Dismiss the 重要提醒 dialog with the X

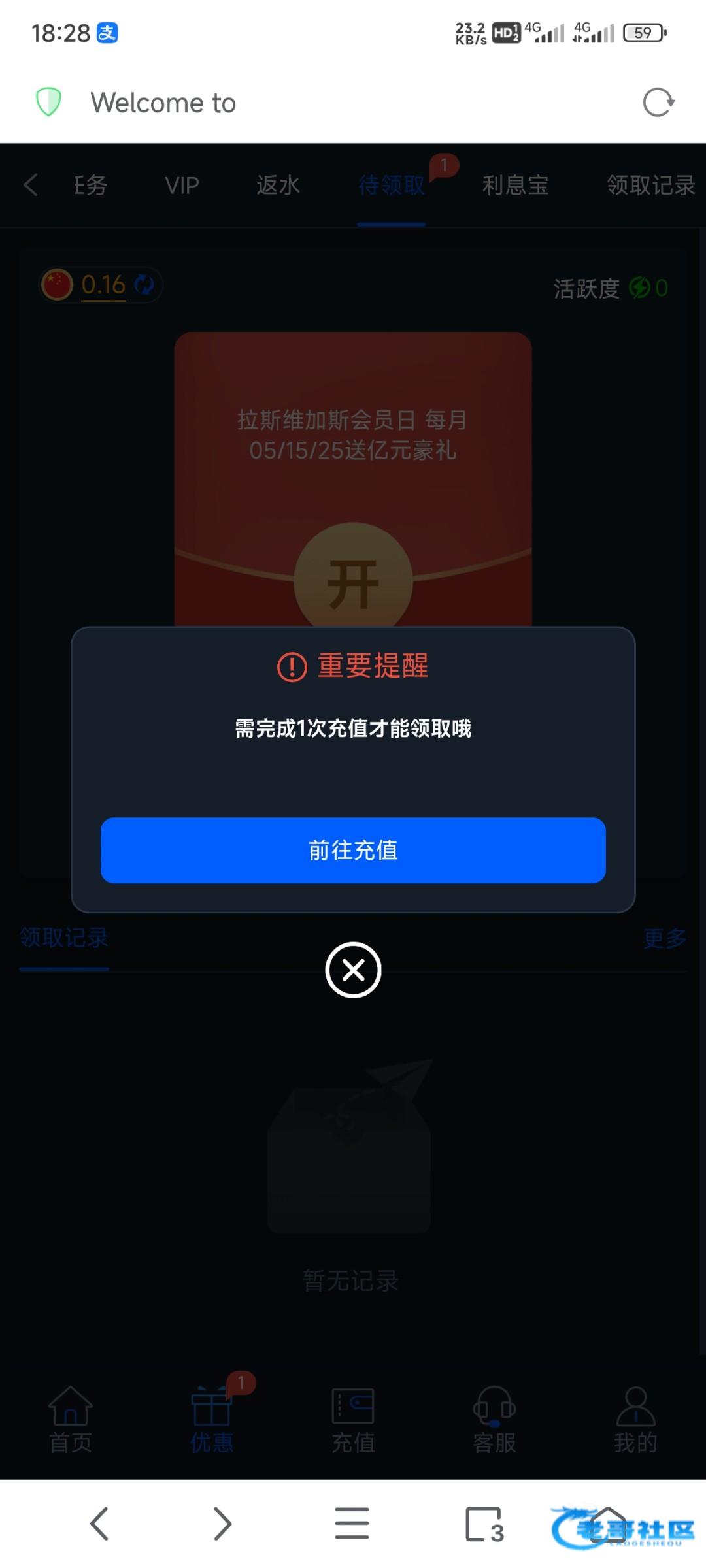click(x=353, y=970)
